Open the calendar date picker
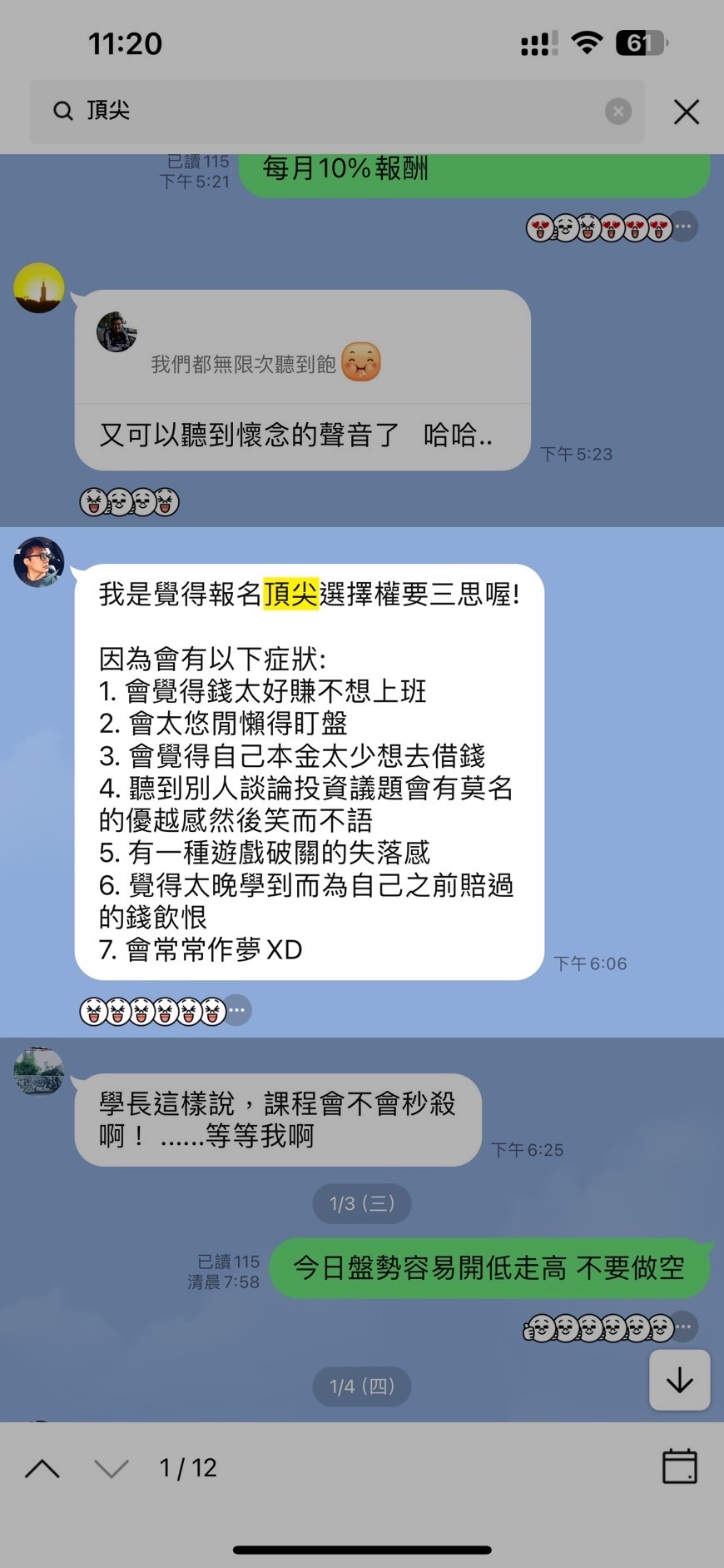Viewport: 724px width, 1568px height. click(x=679, y=1466)
